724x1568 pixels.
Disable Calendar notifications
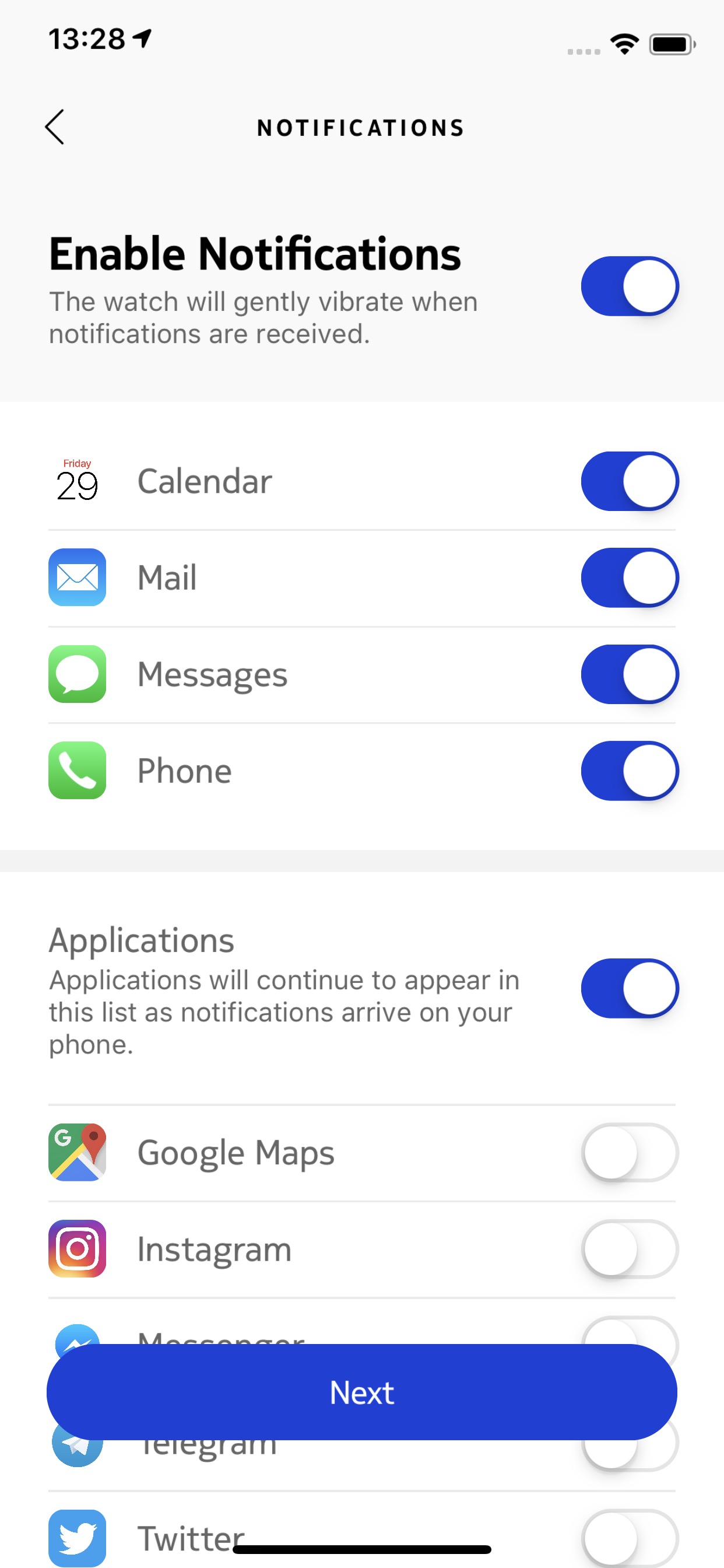630,481
